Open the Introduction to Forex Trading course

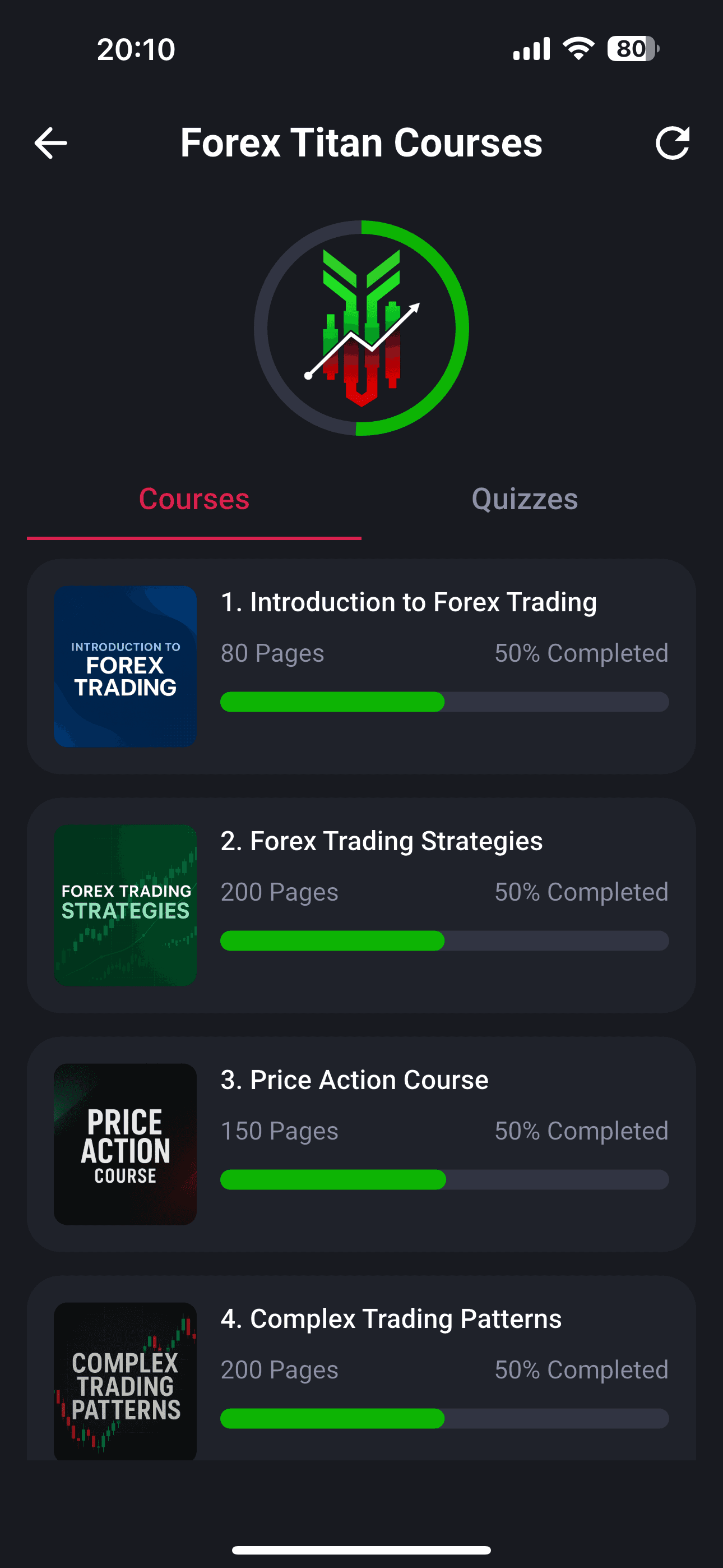click(x=361, y=666)
